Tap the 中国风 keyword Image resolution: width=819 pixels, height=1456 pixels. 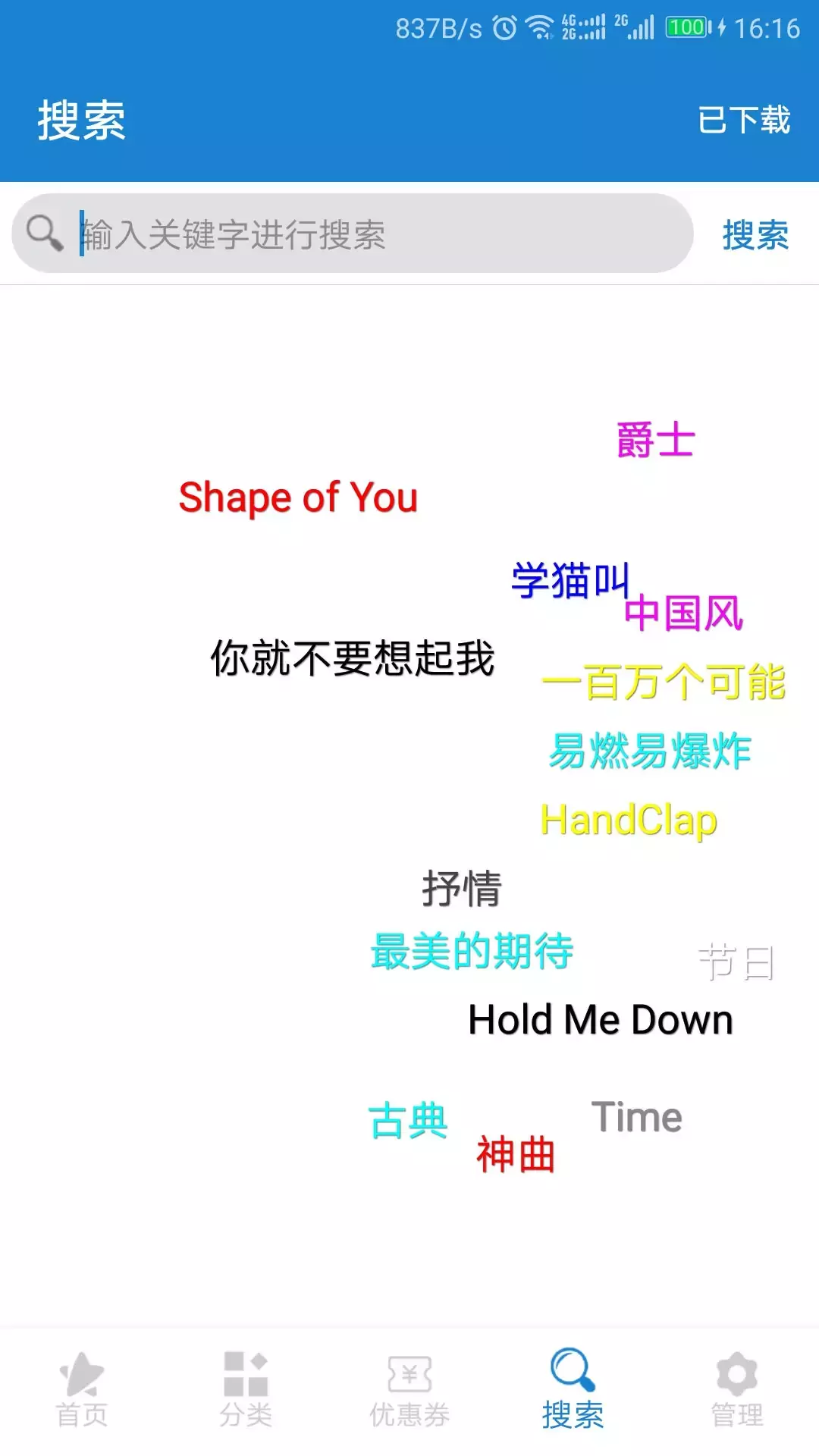pyautogui.click(x=683, y=613)
